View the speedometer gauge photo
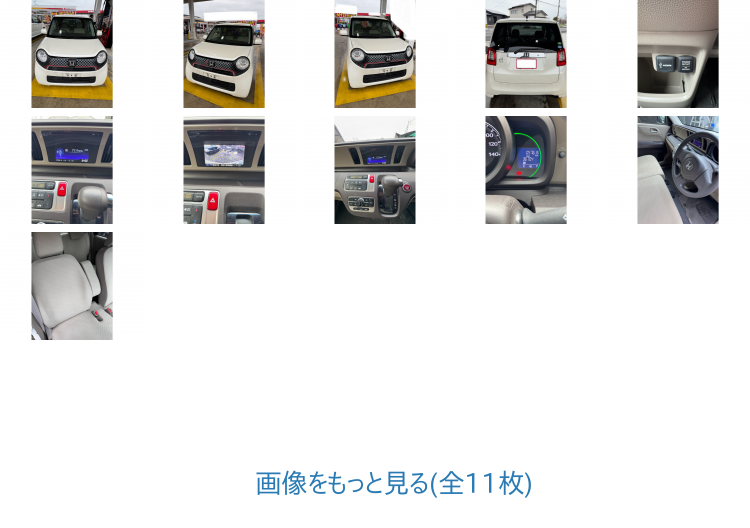 pyautogui.click(x=525, y=169)
